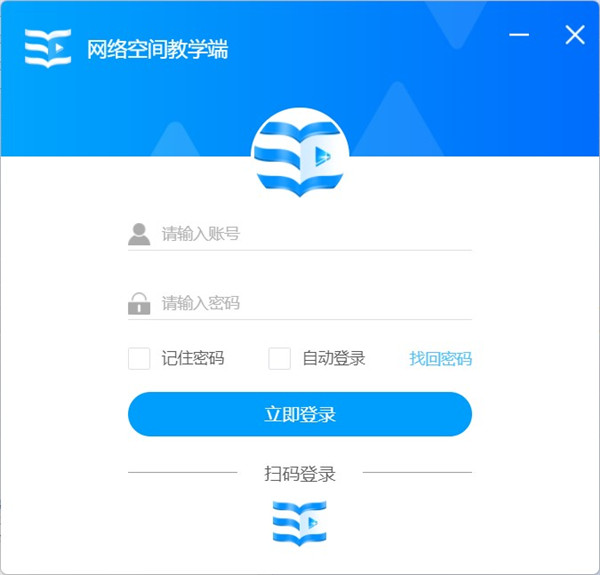
Task: Close the login window
Action: click(x=575, y=35)
